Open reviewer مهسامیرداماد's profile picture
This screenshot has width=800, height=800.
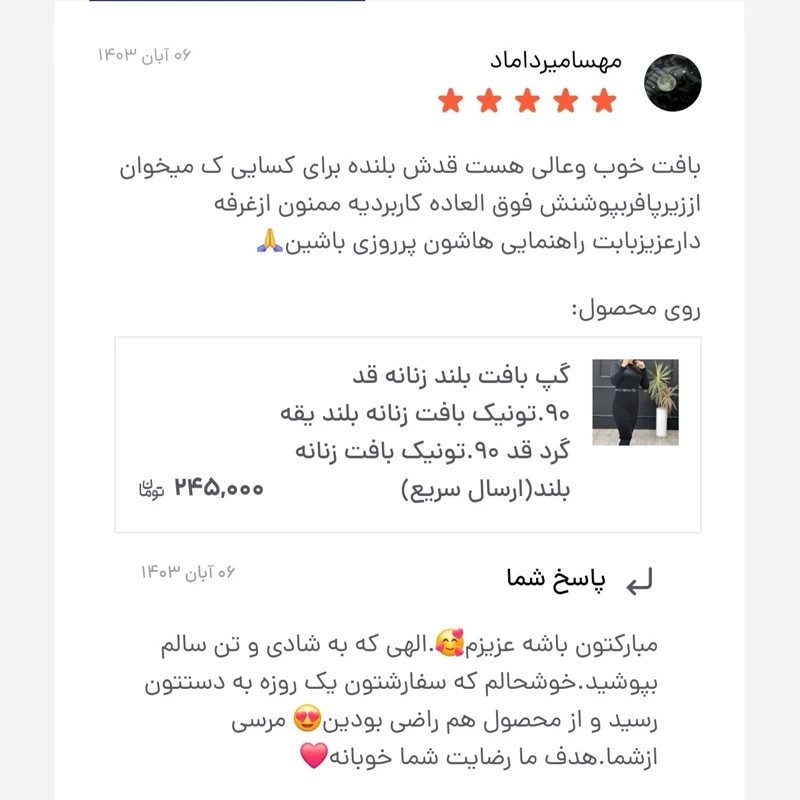(672, 83)
